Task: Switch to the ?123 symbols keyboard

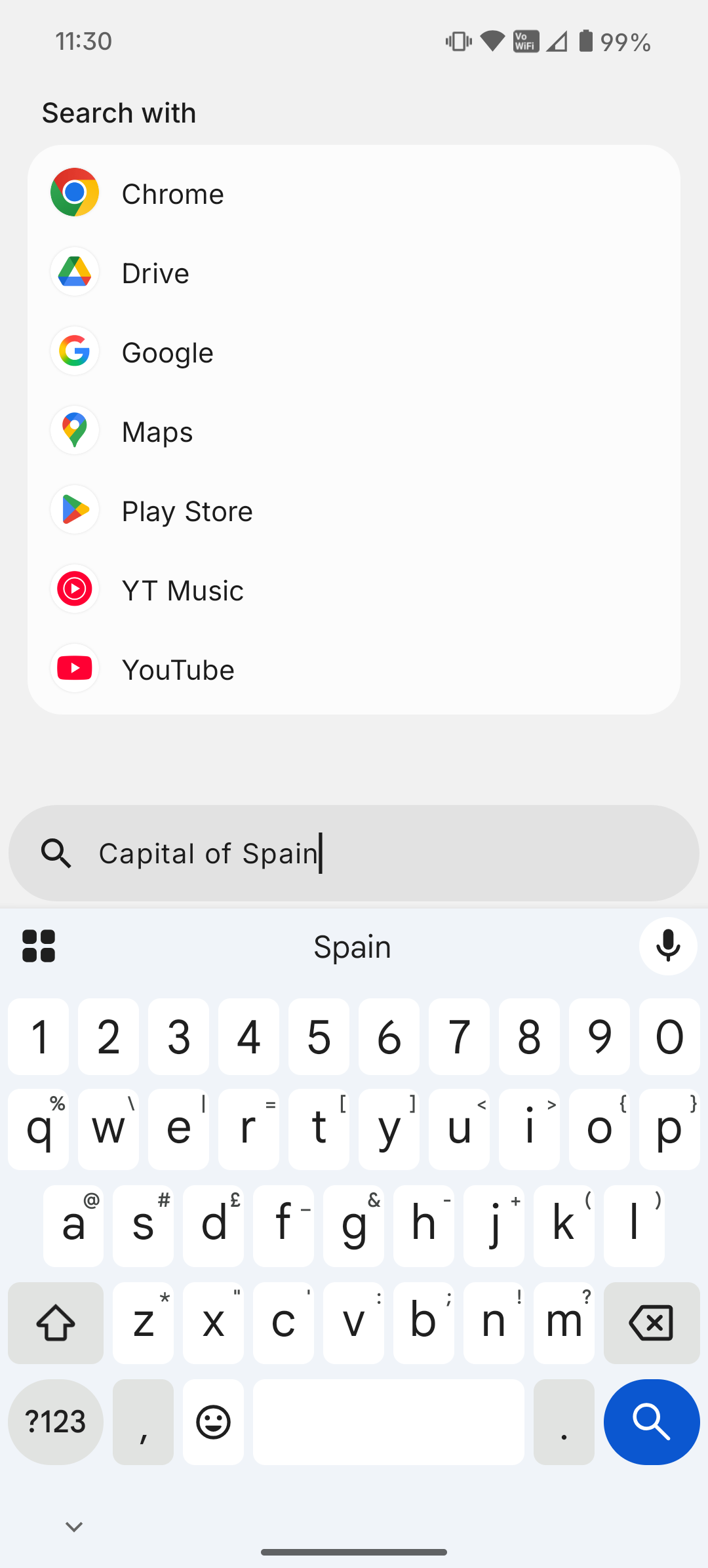Action: [56, 1421]
